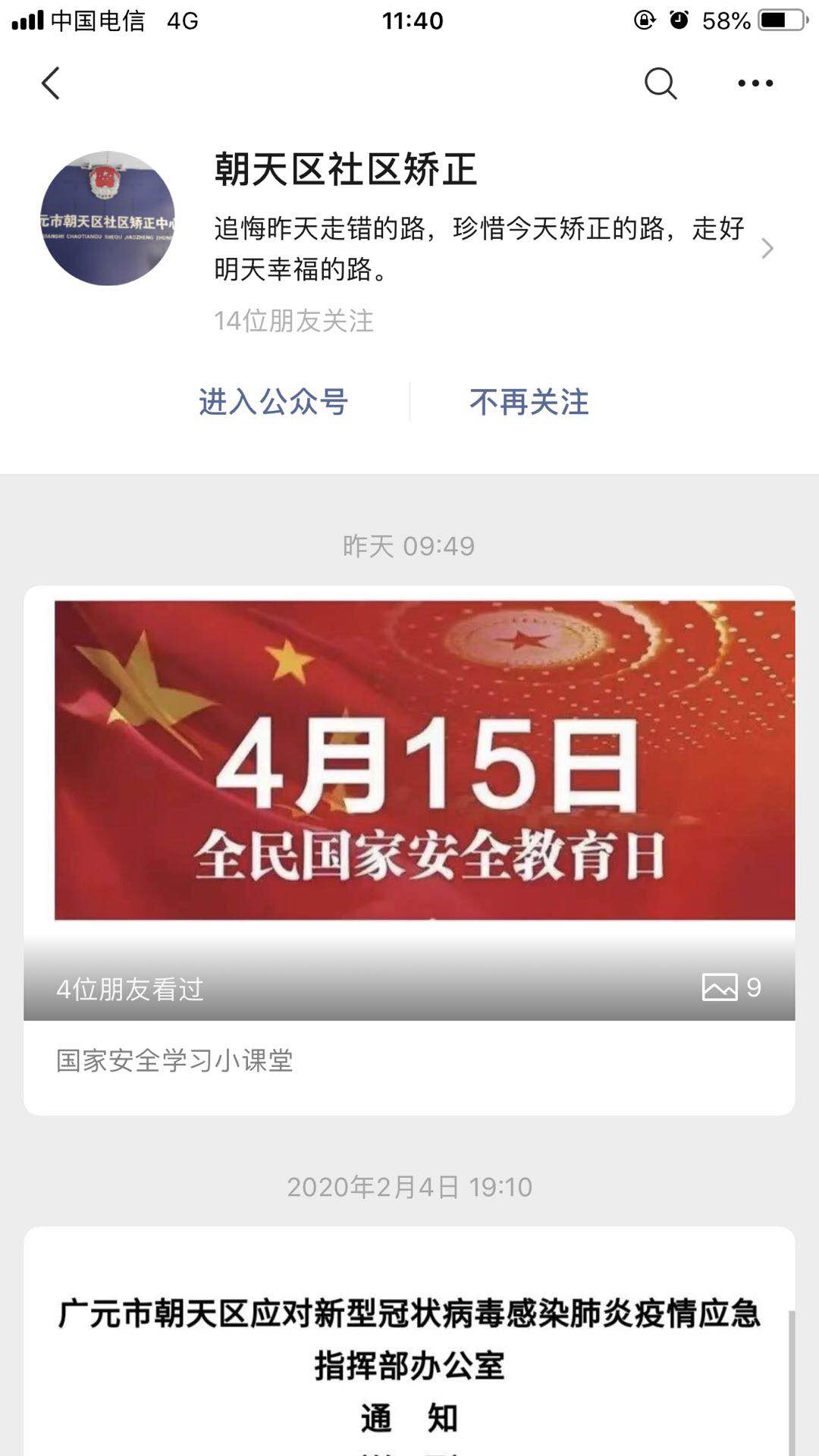The width and height of the screenshot is (819, 1456).
Task: Tap 不再关注 to unfollow
Action: [x=529, y=402]
